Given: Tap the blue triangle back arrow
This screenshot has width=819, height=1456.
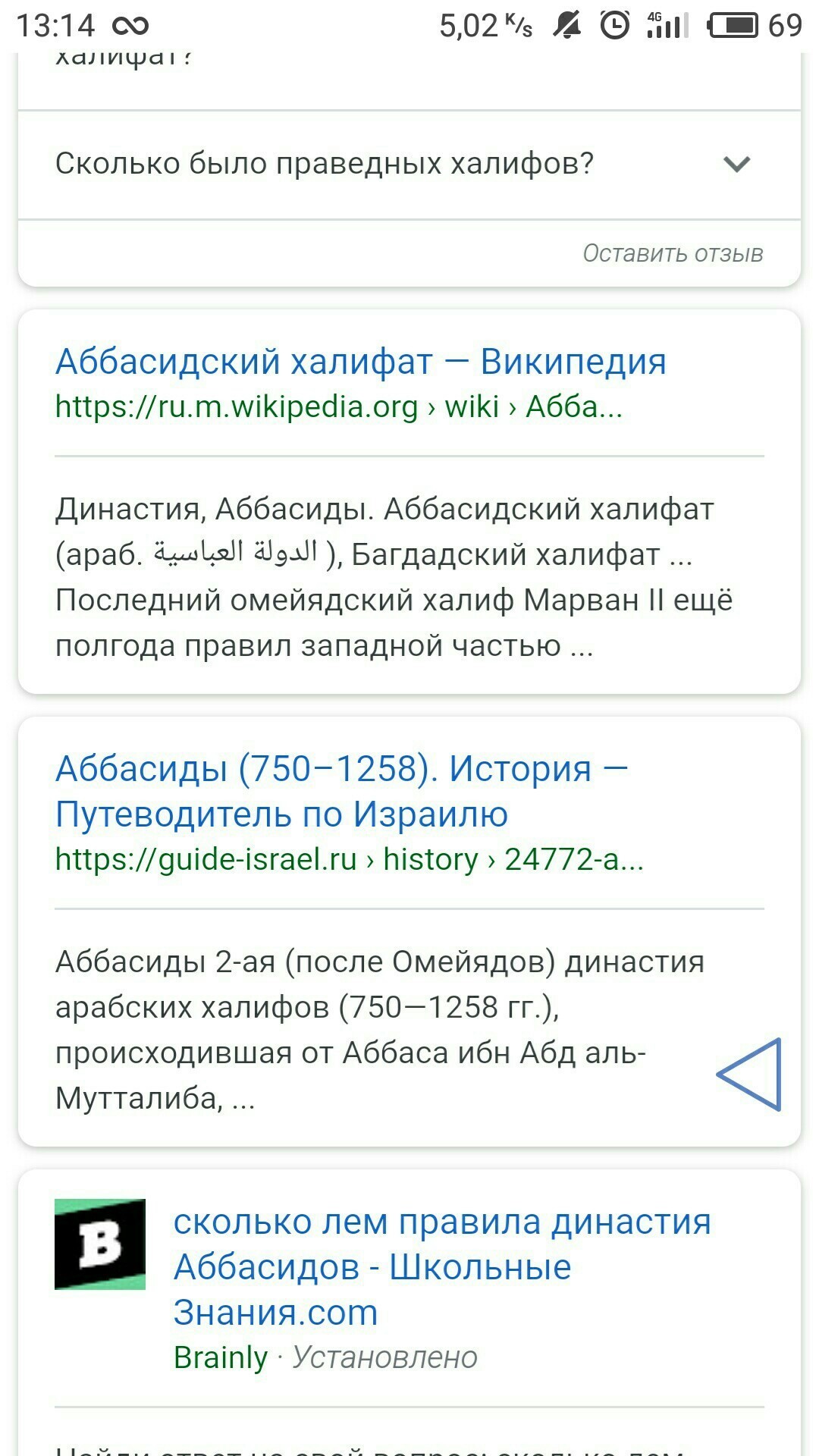Looking at the screenshot, I should (749, 1075).
